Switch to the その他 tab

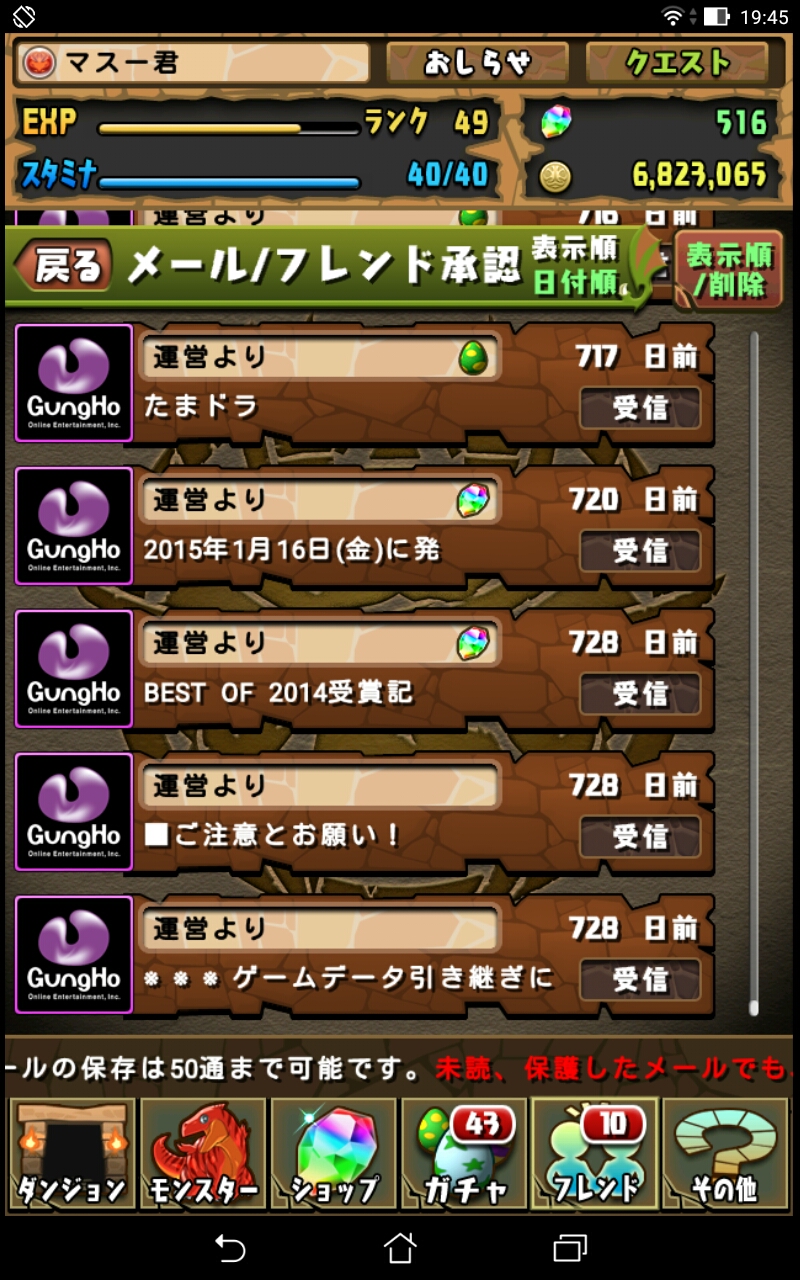(x=727, y=1153)
